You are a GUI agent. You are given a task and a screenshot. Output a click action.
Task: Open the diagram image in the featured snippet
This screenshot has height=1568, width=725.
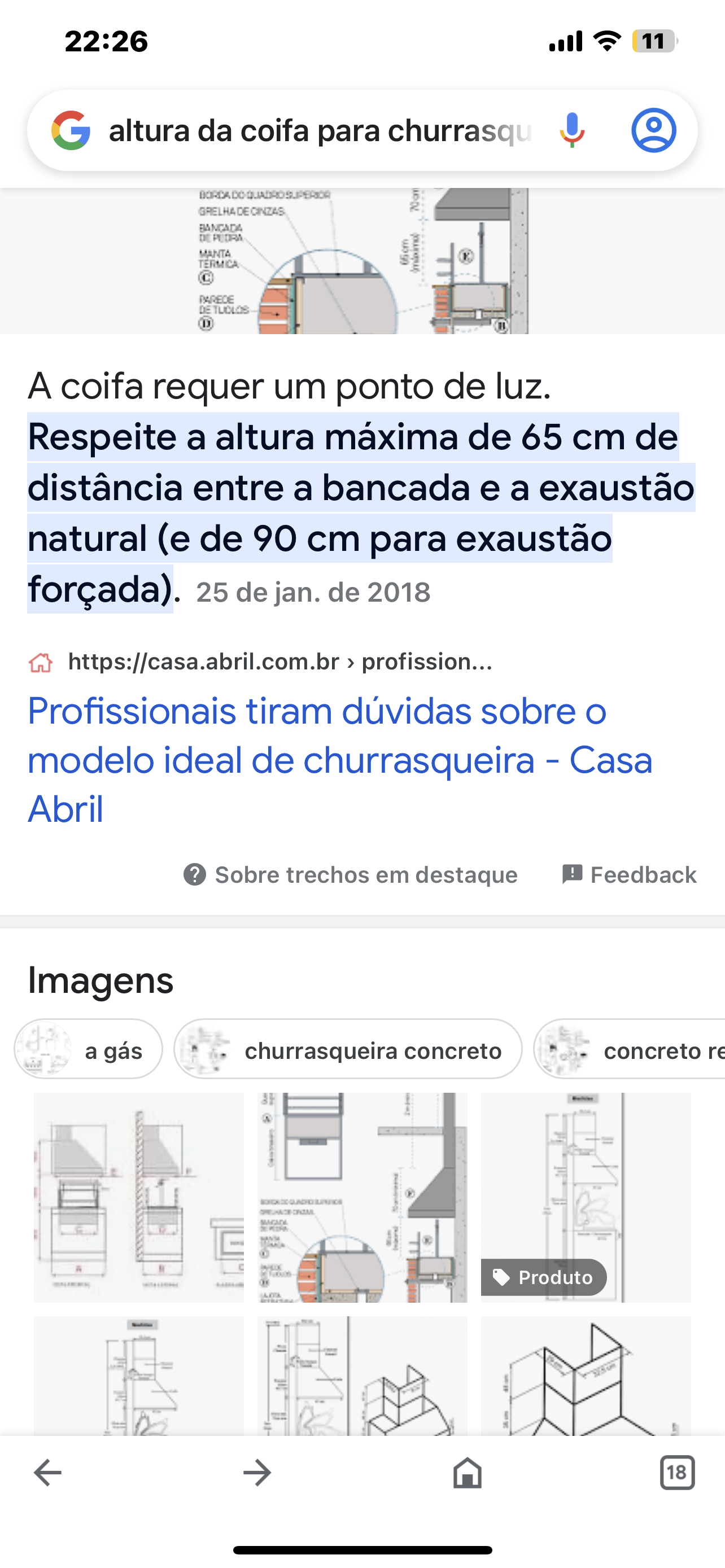(363, 262)
